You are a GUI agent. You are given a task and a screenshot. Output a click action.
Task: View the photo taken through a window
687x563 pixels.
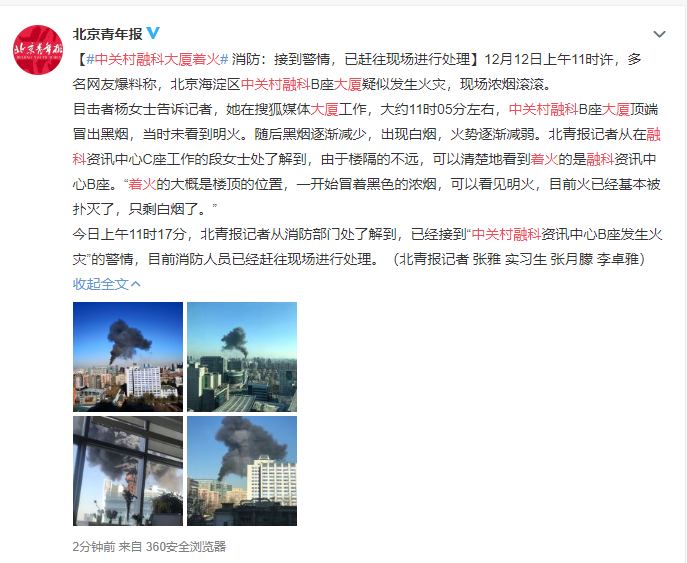[128, 471]
